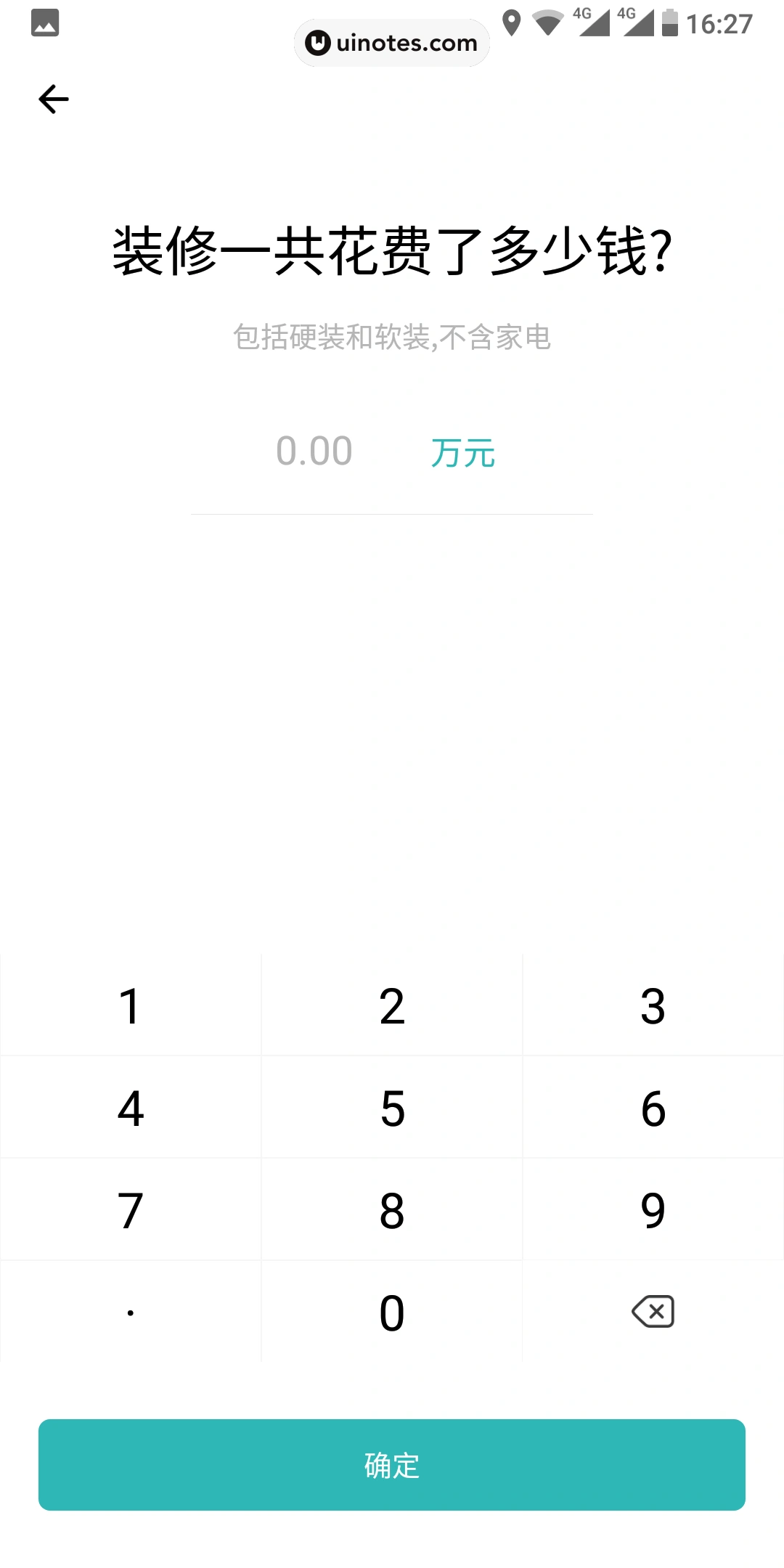Tap the Wi-Fi icon in the status bar
784x1568 pixels.
coord(547,24)
